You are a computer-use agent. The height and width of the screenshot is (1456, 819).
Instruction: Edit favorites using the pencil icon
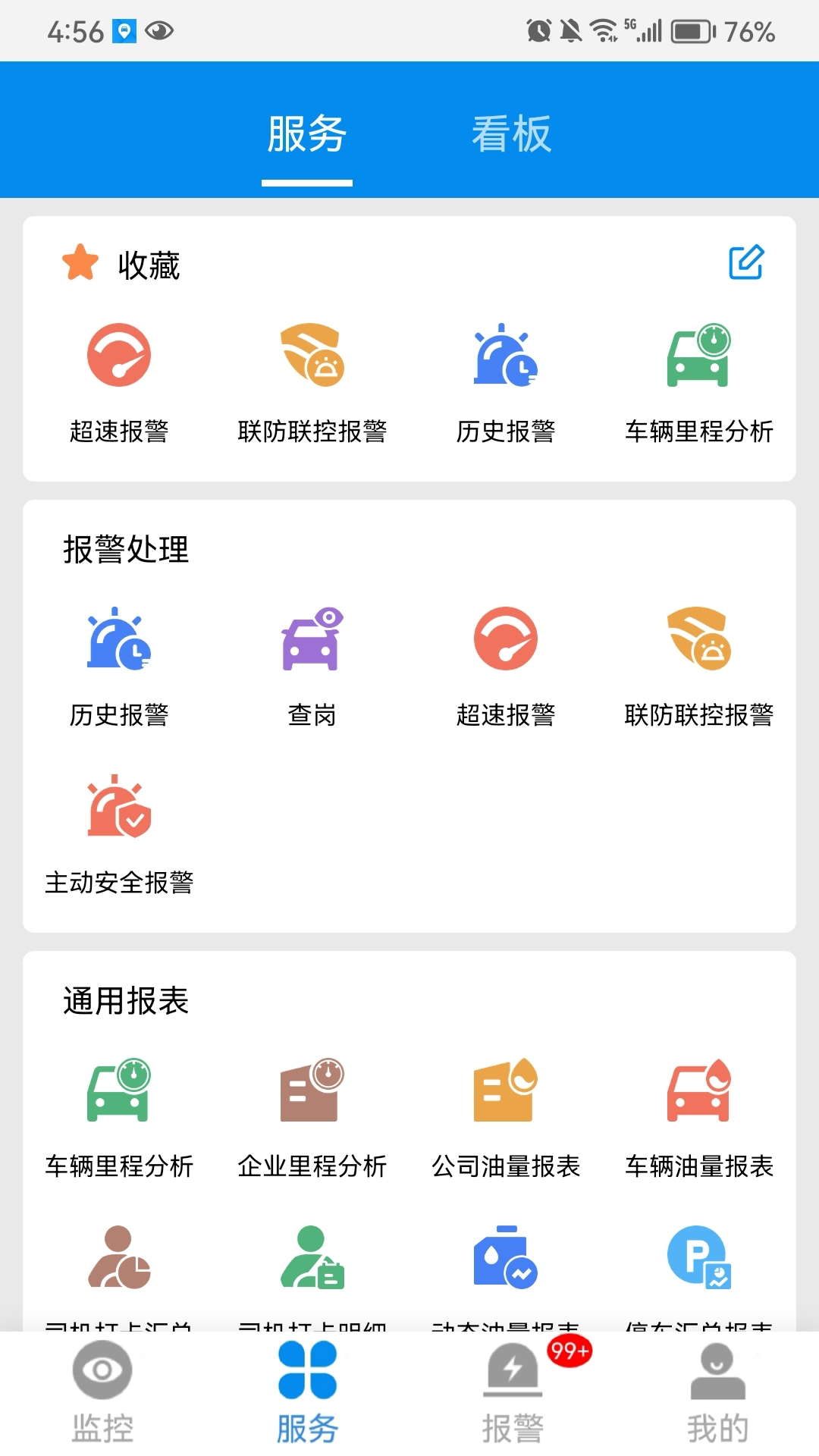coord(747,264)
